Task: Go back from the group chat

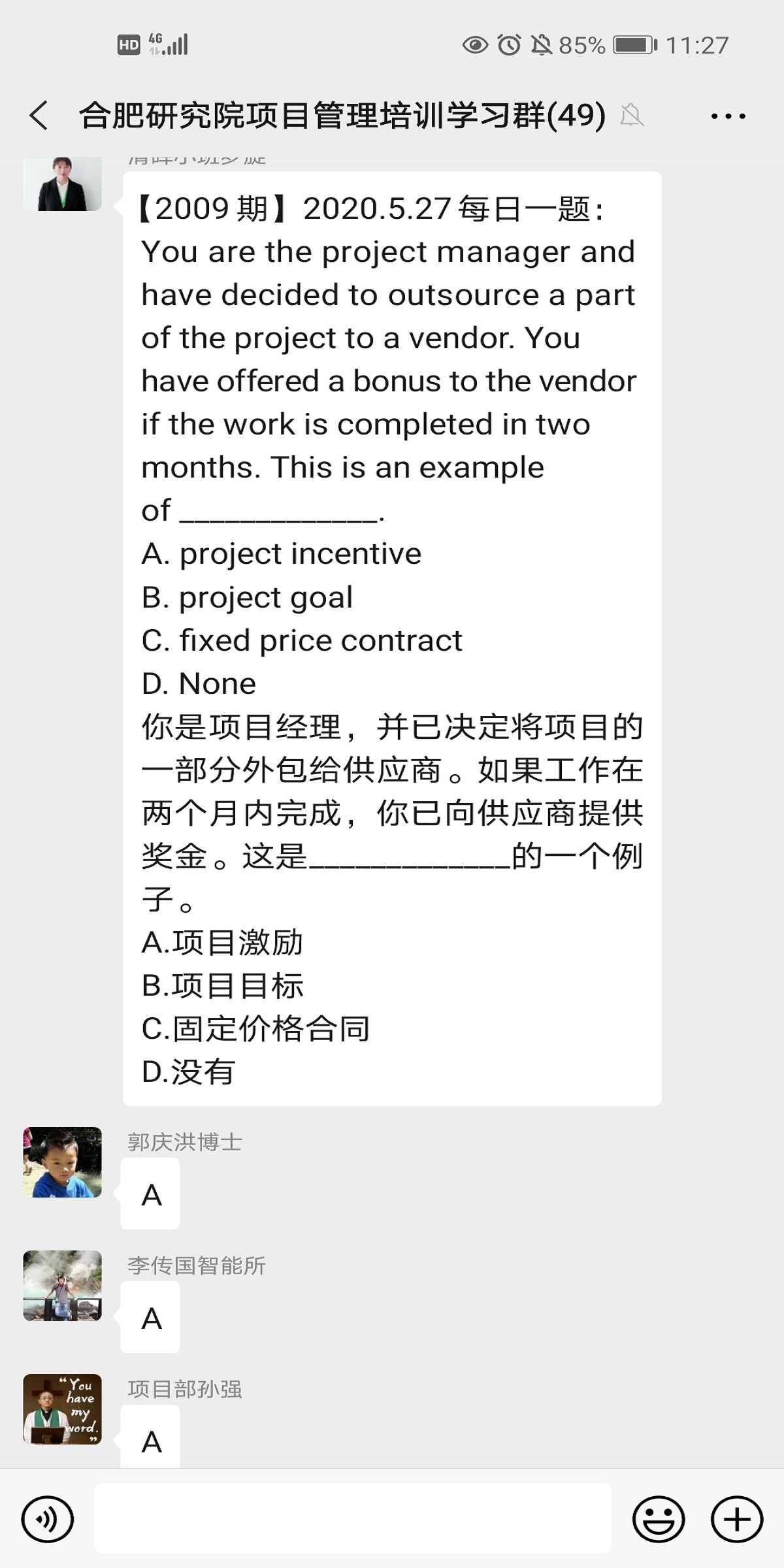Action: (x=39, y=116)
